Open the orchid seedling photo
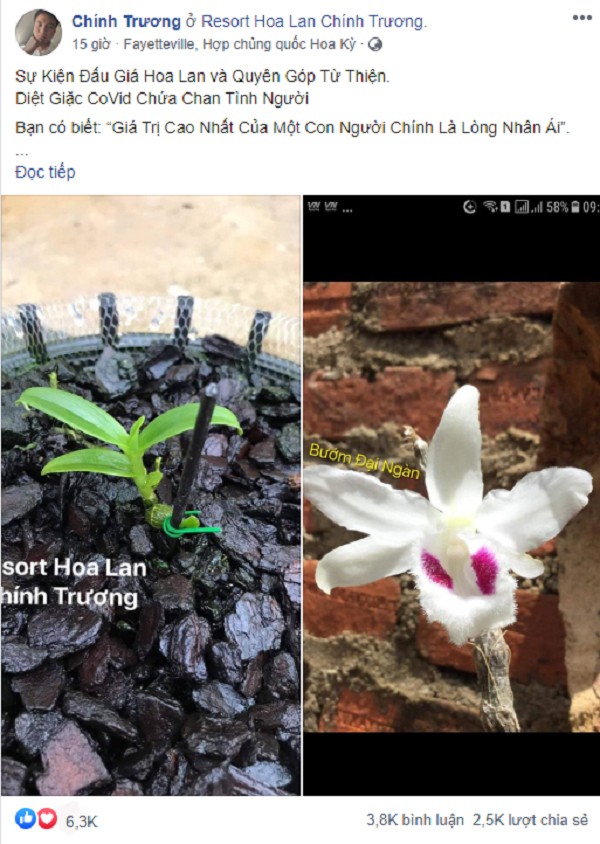This screenshot has height=844, width=600. pyautogui.click(x=150, y=495)
